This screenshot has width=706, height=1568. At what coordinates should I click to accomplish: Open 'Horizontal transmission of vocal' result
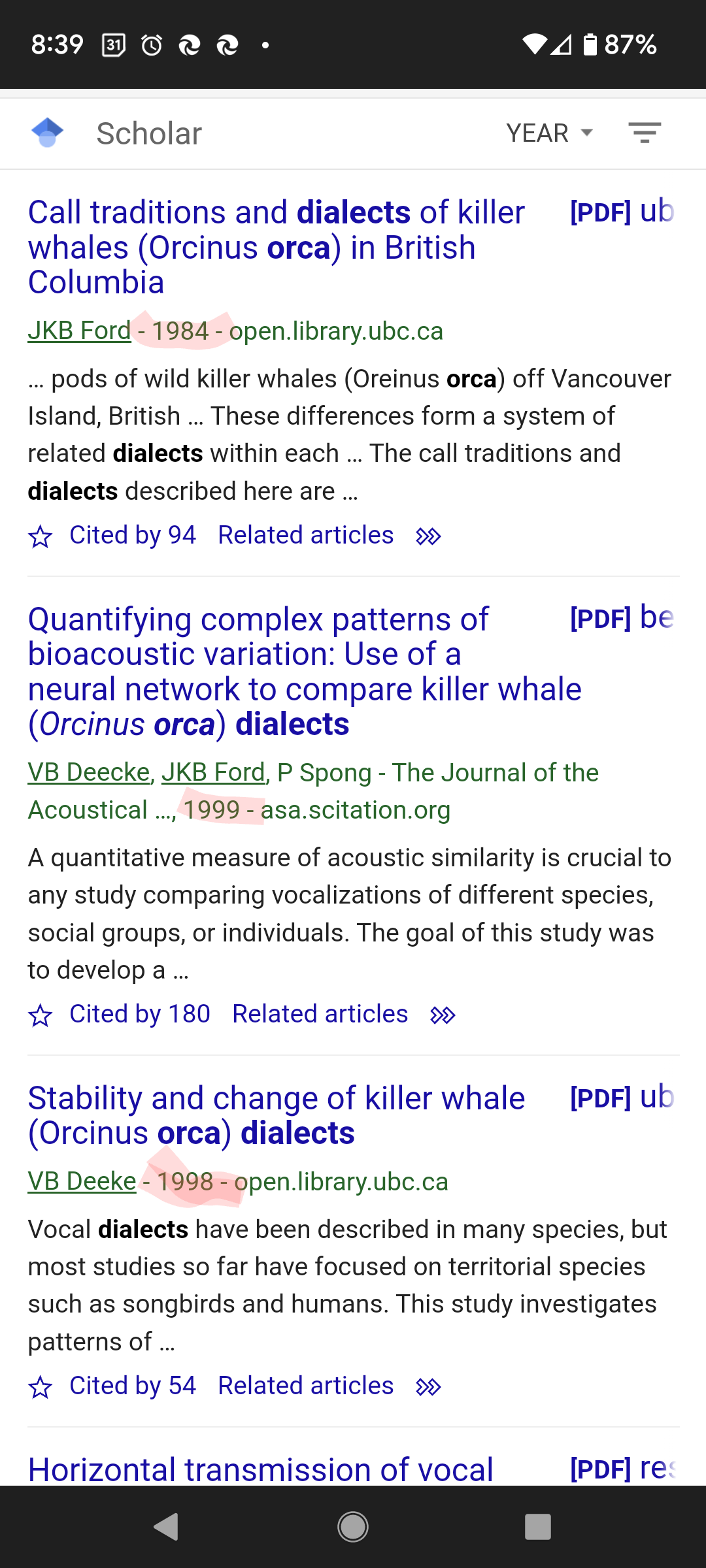coord(260,1469)
